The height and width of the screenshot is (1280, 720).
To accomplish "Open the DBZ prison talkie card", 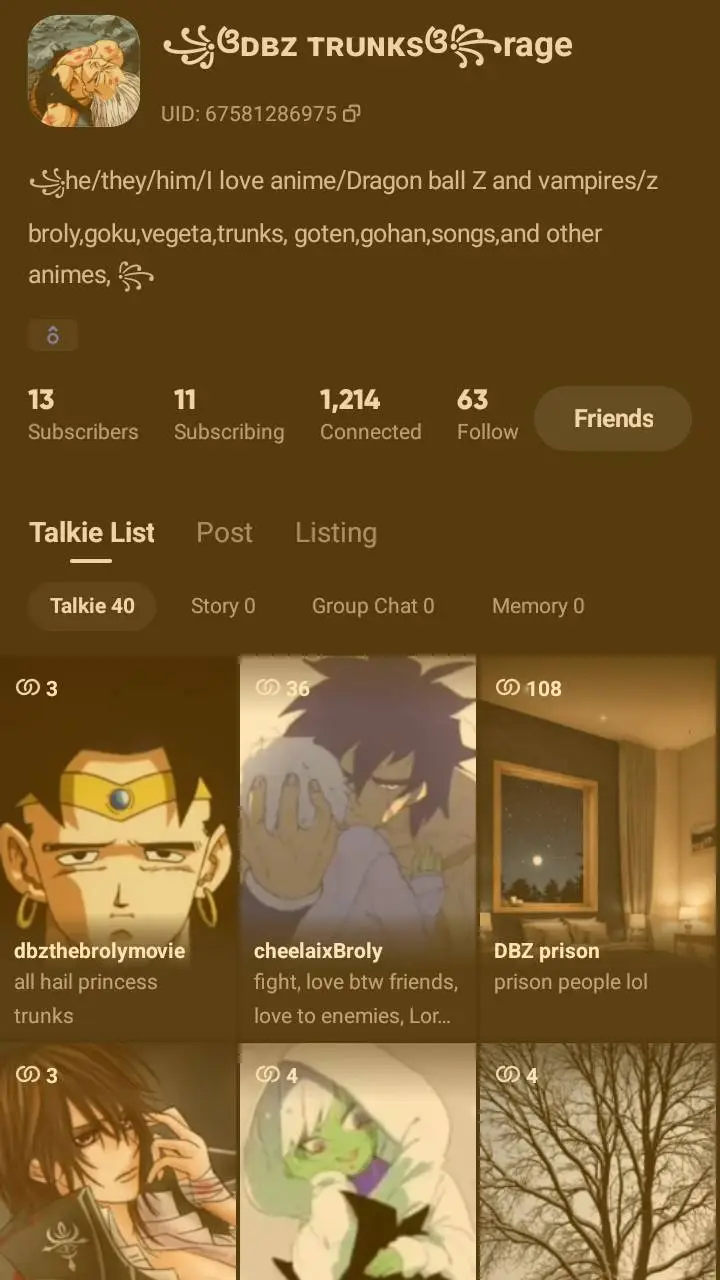I will pyautogui.click(x=597, y=845).
